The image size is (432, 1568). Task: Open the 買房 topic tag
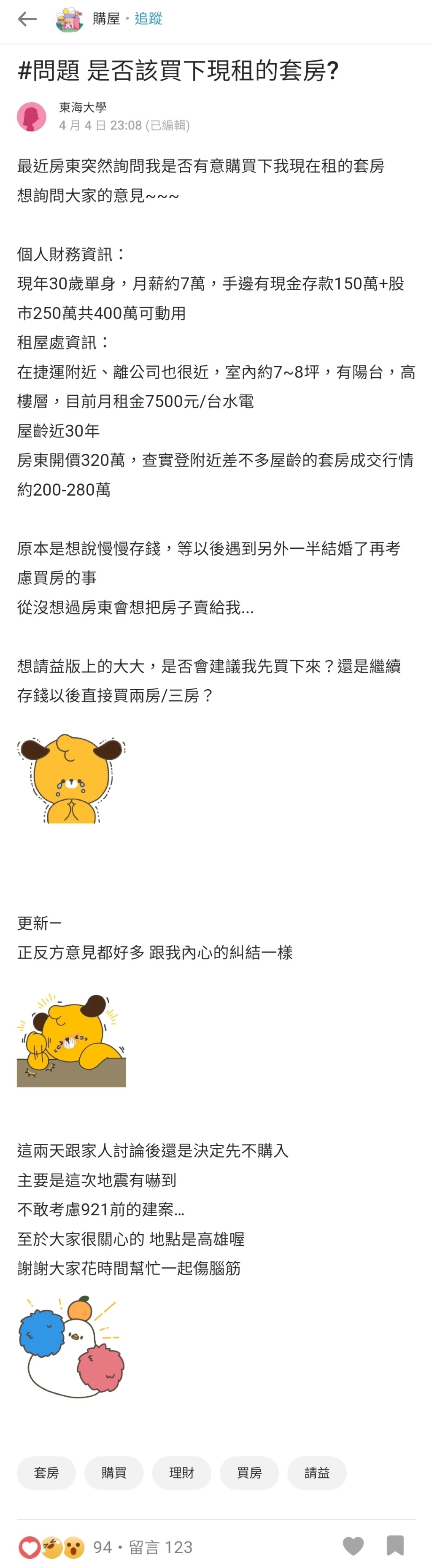[x=249, y=1472]
